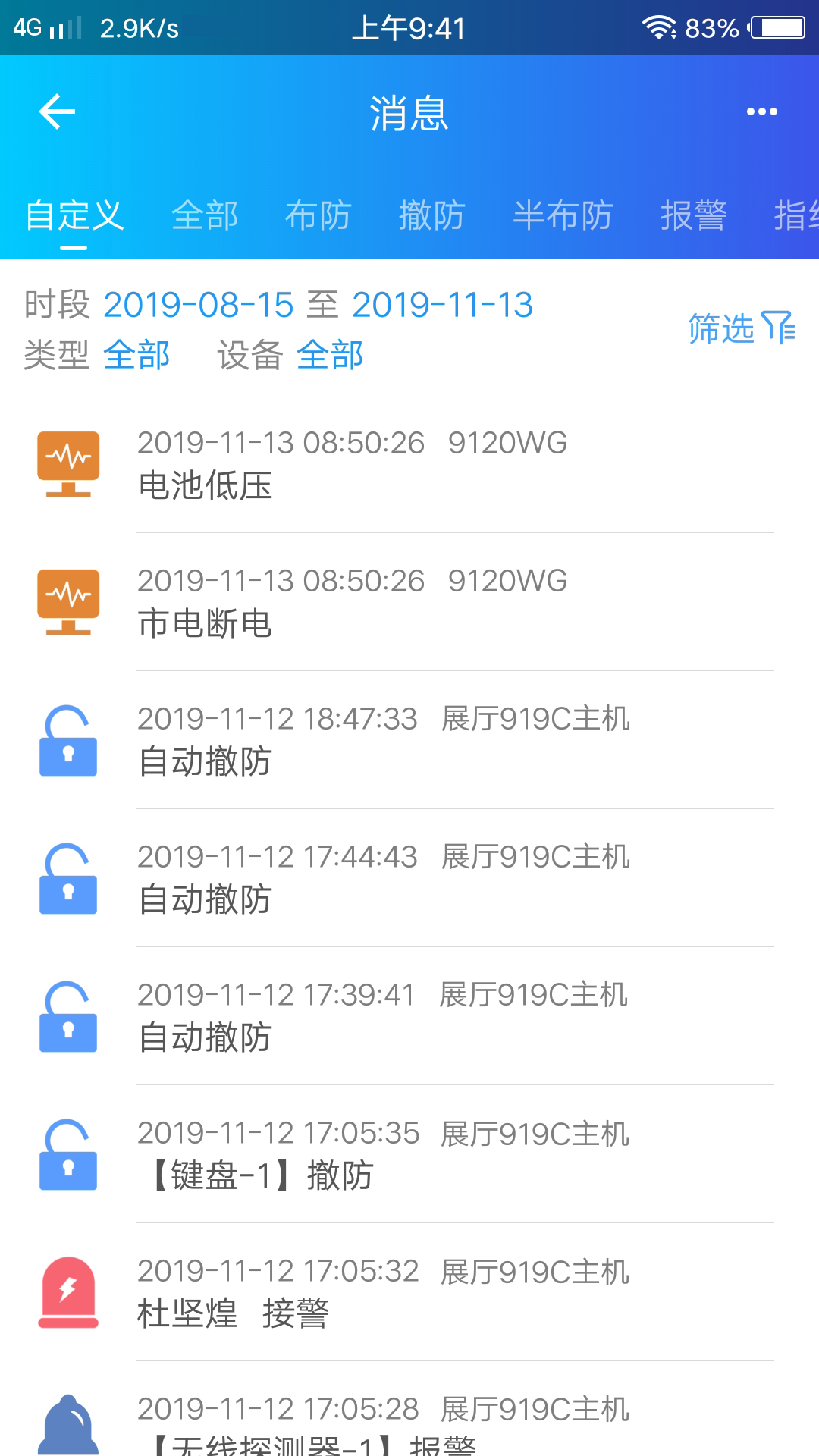Screen dimensions: 819x1456
Task: Change the start date 2019-08-15
Action: 201,305
